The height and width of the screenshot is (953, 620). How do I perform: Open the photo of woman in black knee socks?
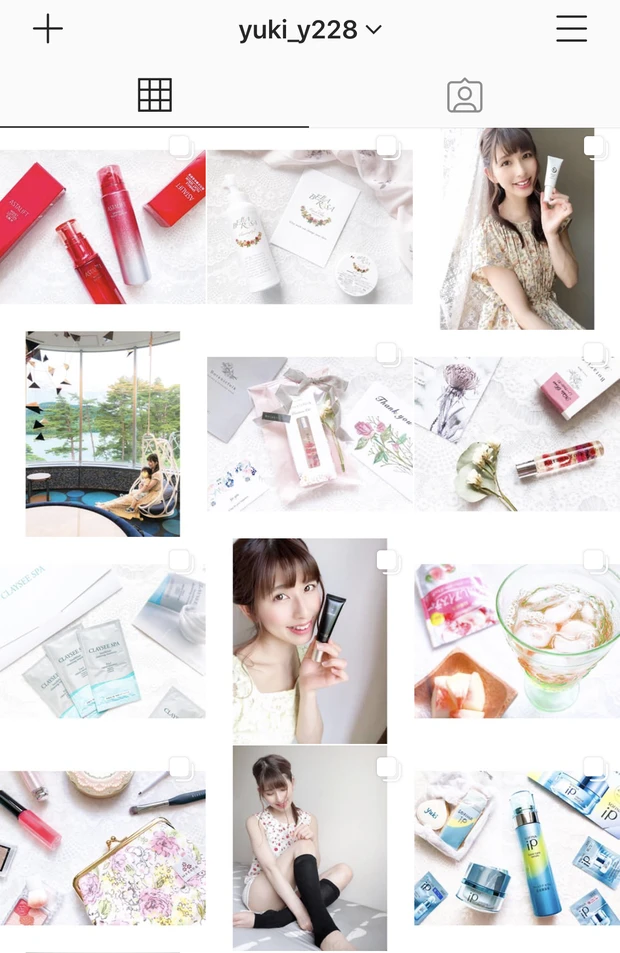tap(310, 847)
